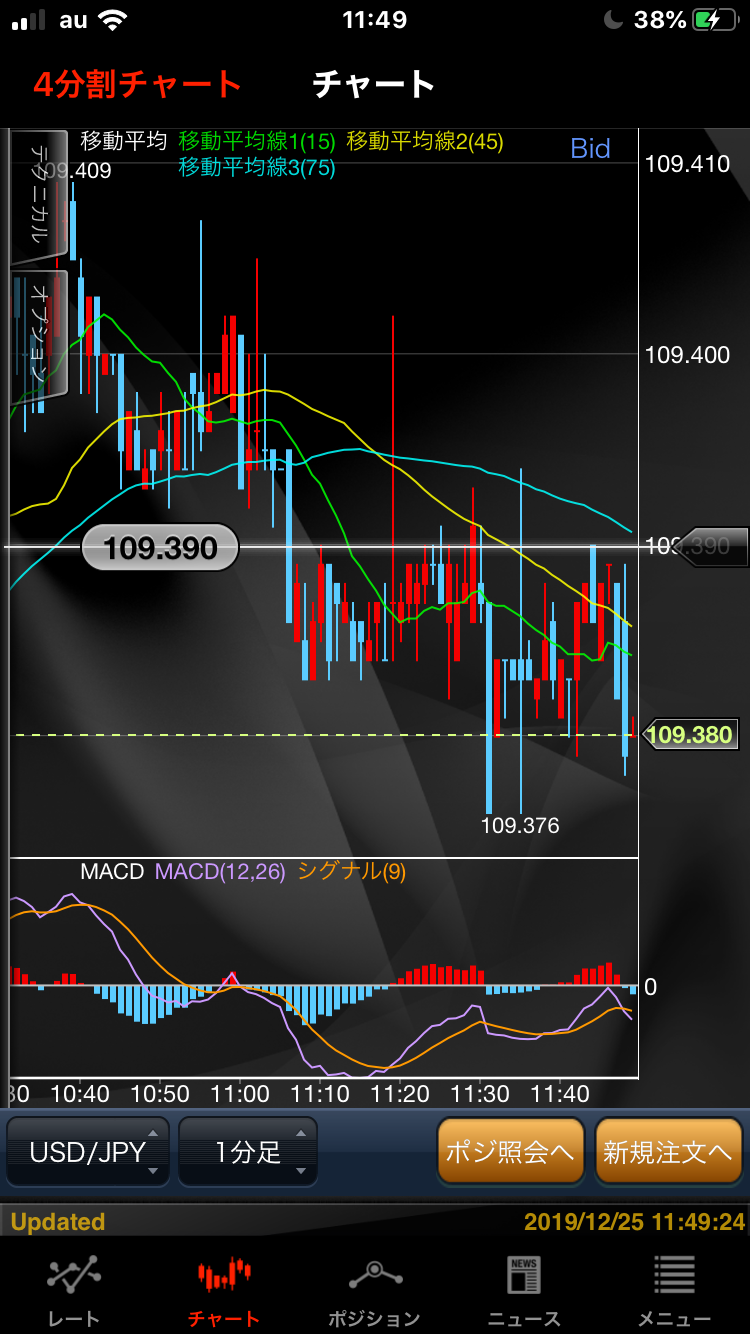Select the チャート bottom tab
The image size is (750, 1334).
[x=223, y=1290]
